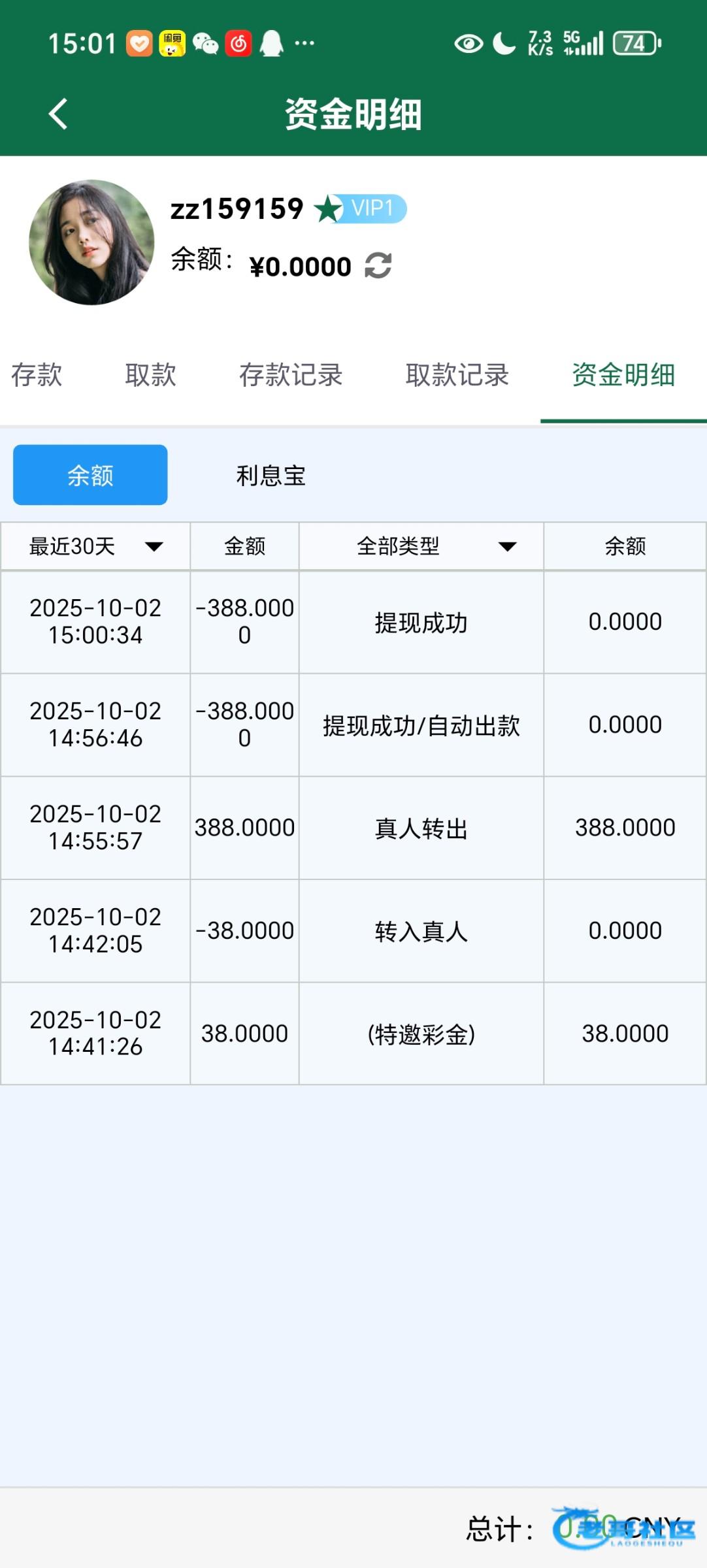
Task: Switch to 利息宝 records
Action: click(271, 475)
